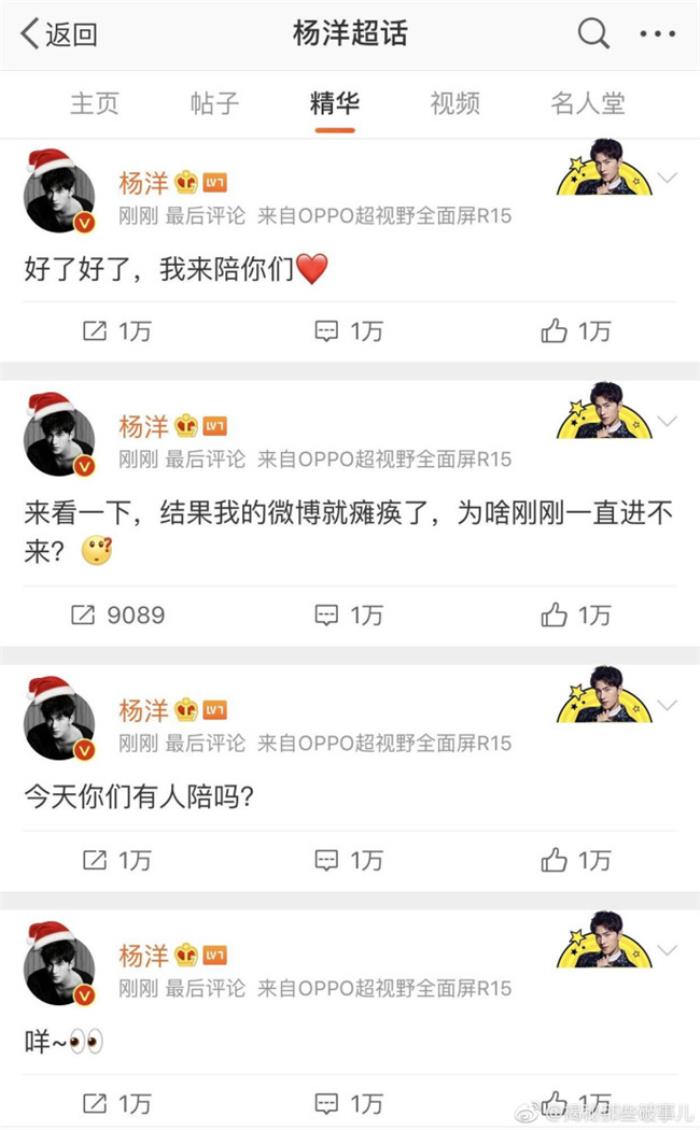Switch to the 视频 tab
The image size is (700, 1130).
454,103
